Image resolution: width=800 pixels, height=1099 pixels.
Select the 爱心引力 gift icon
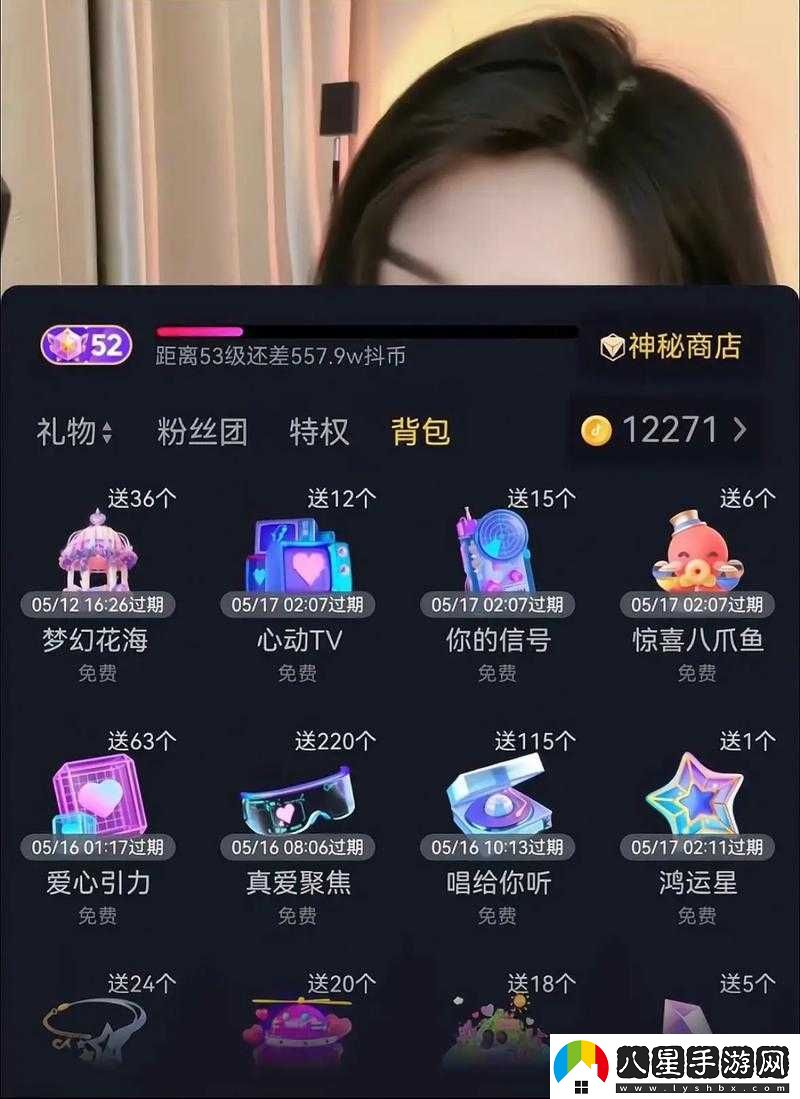(100, 795)
